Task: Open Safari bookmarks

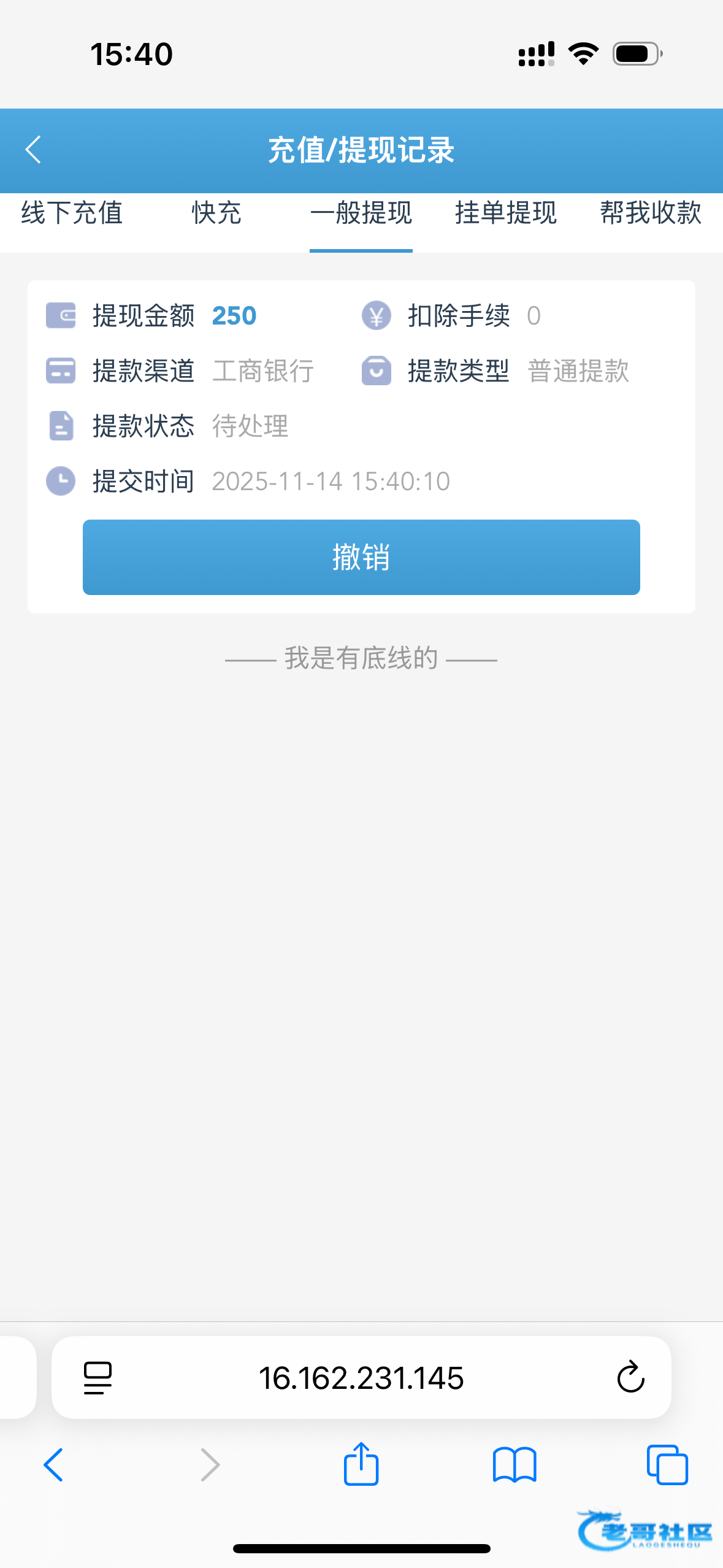Action: coord(515,1465)
